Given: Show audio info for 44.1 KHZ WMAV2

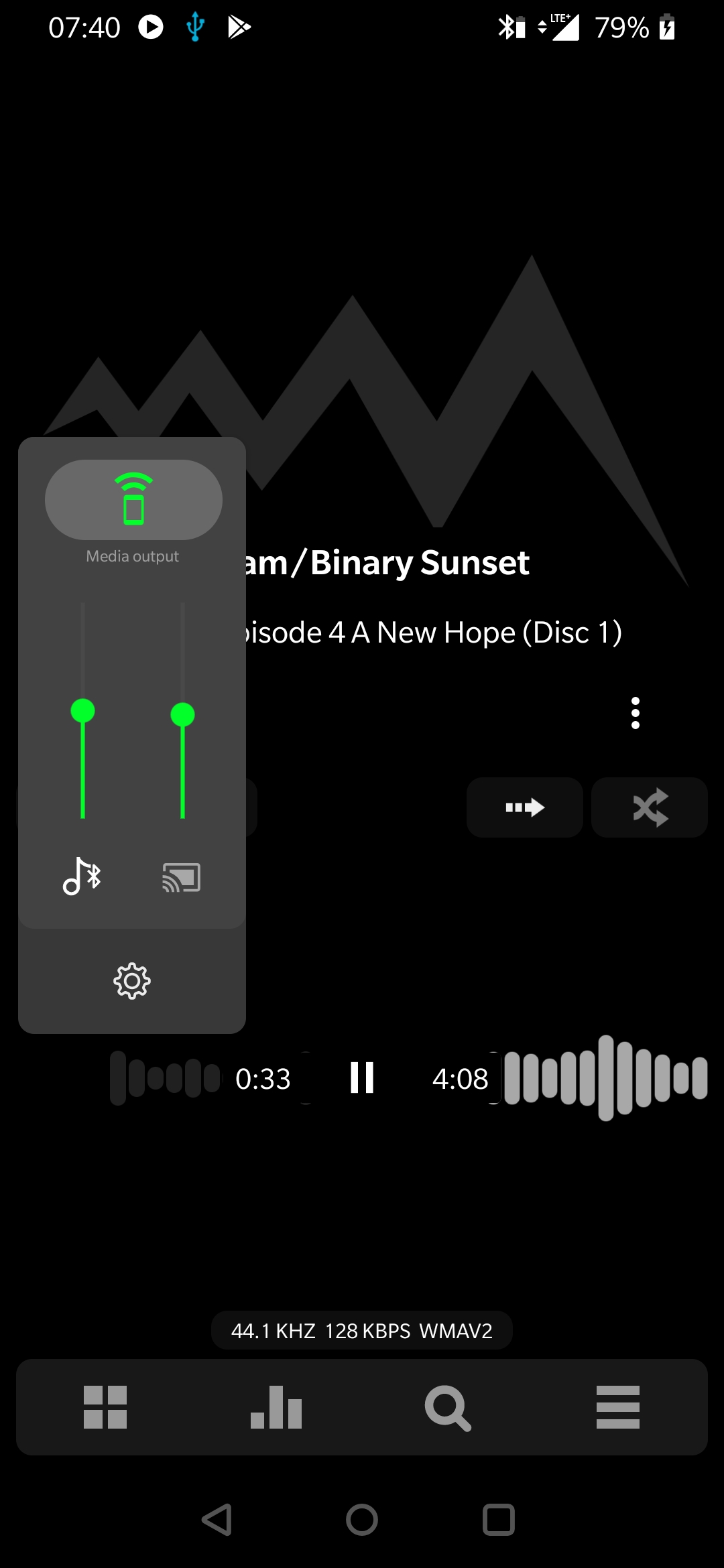Looking at the screenshot, I should (362, 1330).
